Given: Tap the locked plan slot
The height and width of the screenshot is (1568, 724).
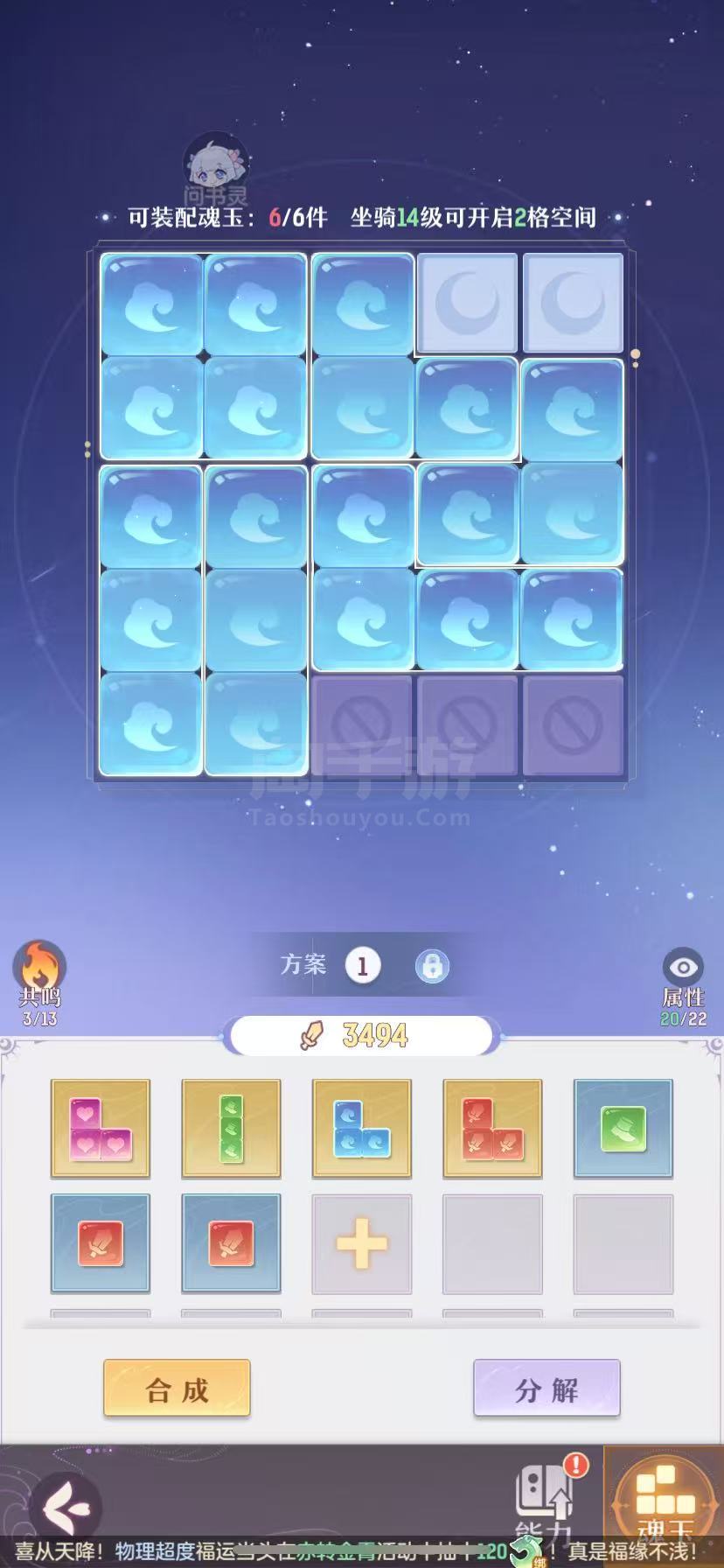Looking at the screenshot, I should (x=431, y=966).
